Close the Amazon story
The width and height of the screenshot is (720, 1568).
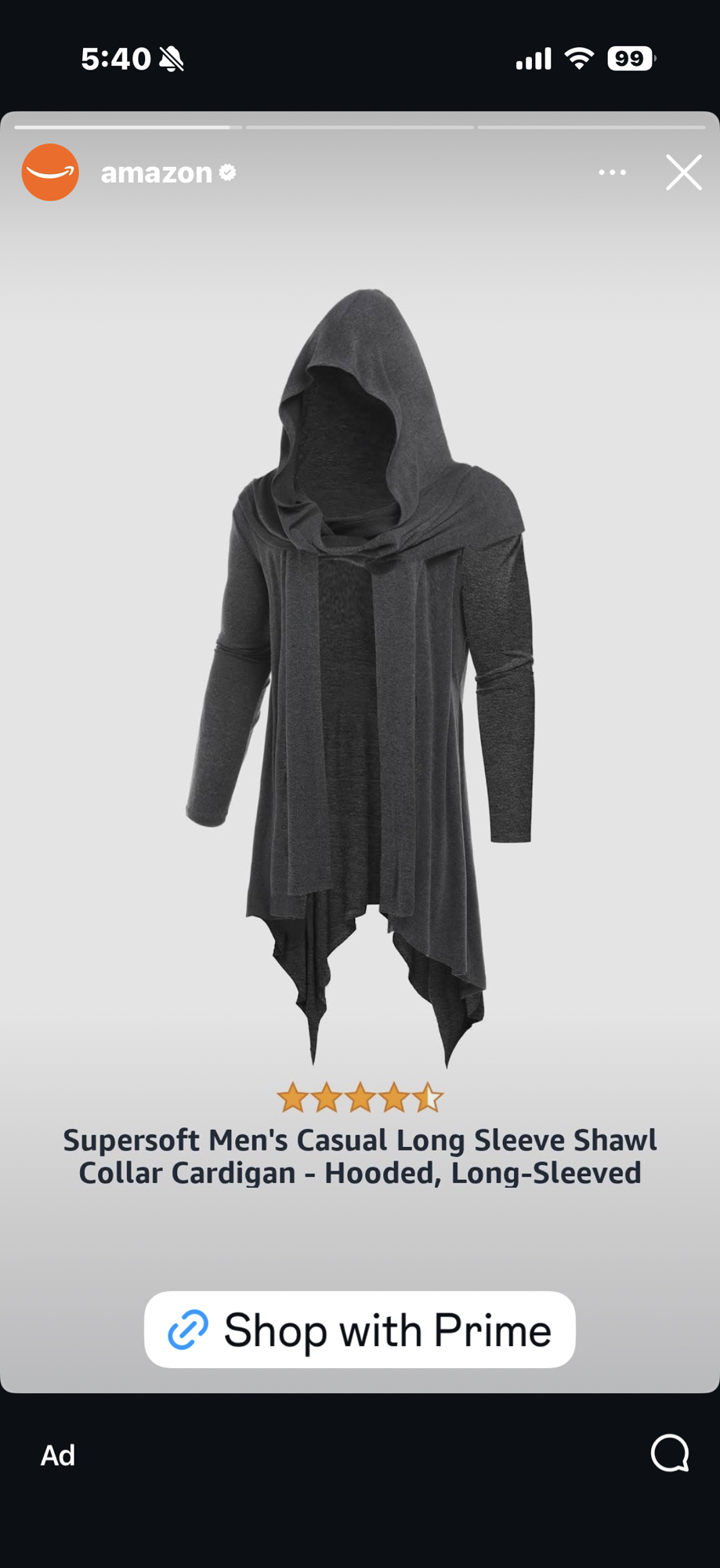coord(683,172)
